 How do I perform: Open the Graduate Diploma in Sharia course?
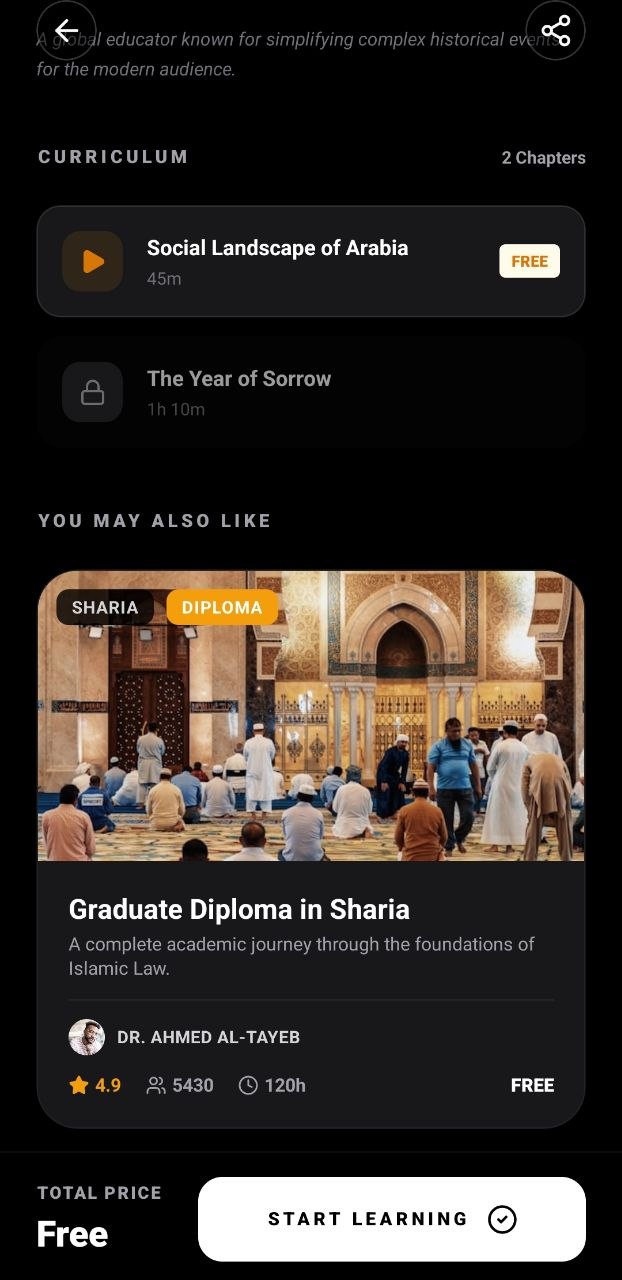[x=310, y=908]
